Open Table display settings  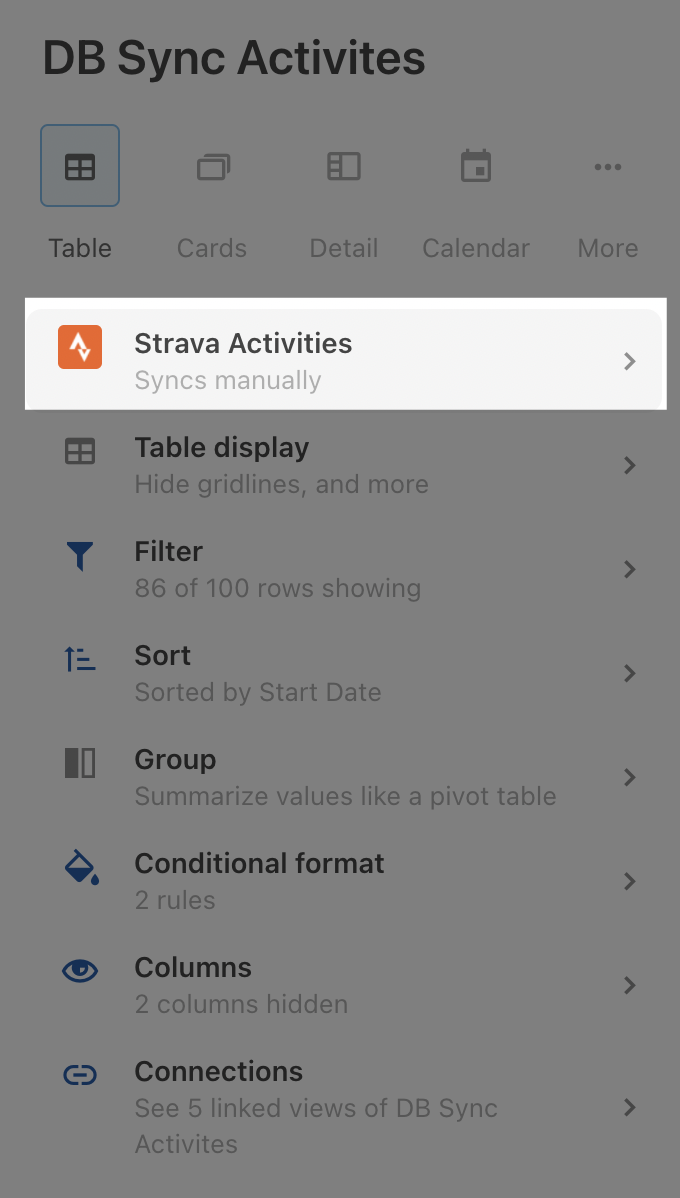344,465
